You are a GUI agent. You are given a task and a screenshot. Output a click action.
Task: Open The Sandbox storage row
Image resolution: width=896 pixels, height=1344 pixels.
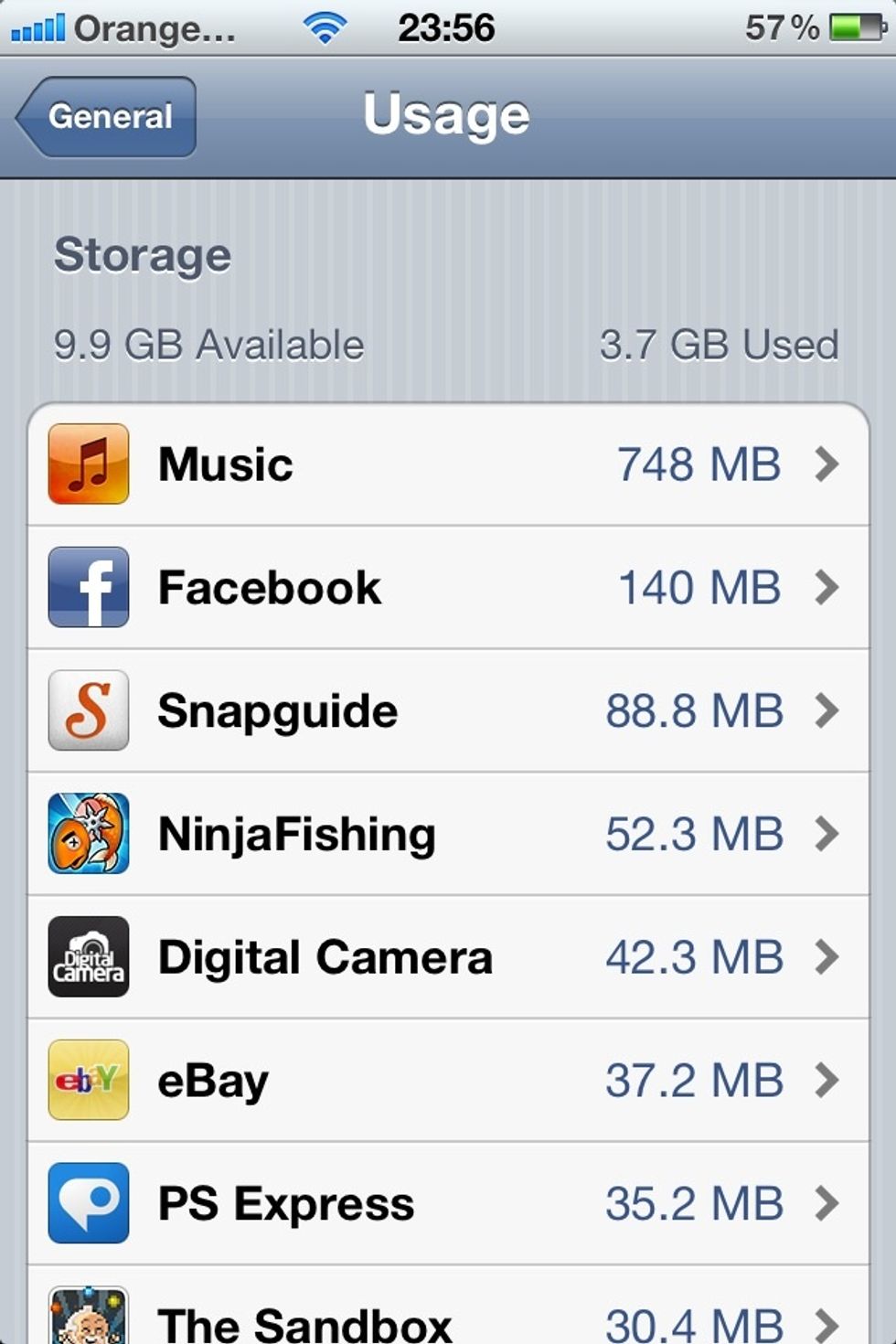click(448, 1317)
